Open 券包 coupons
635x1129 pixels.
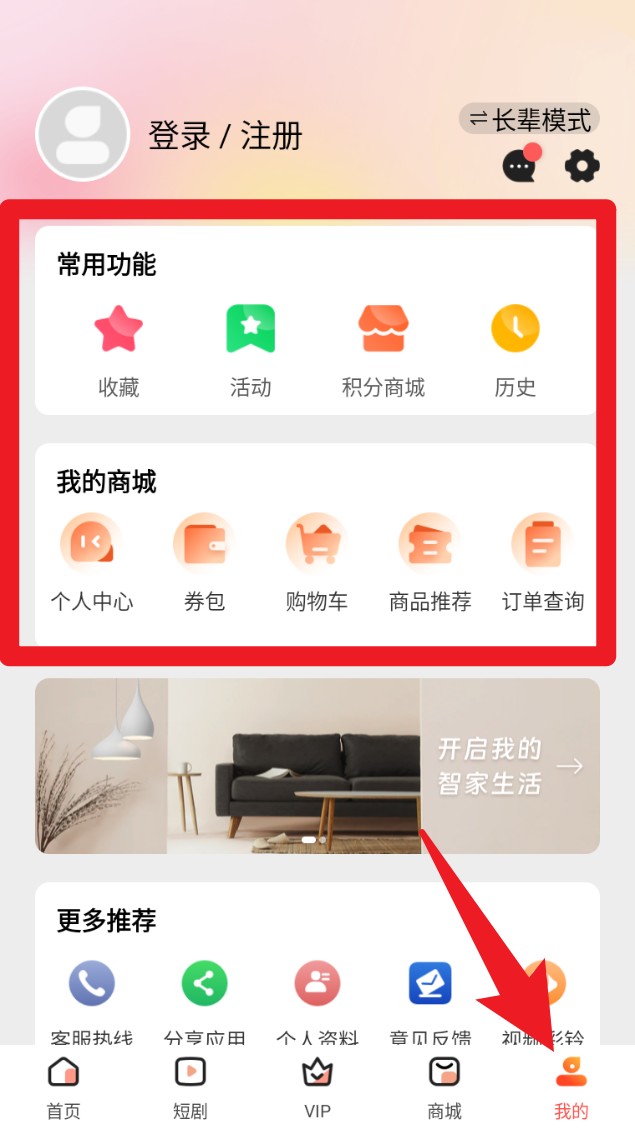point(204,560)
